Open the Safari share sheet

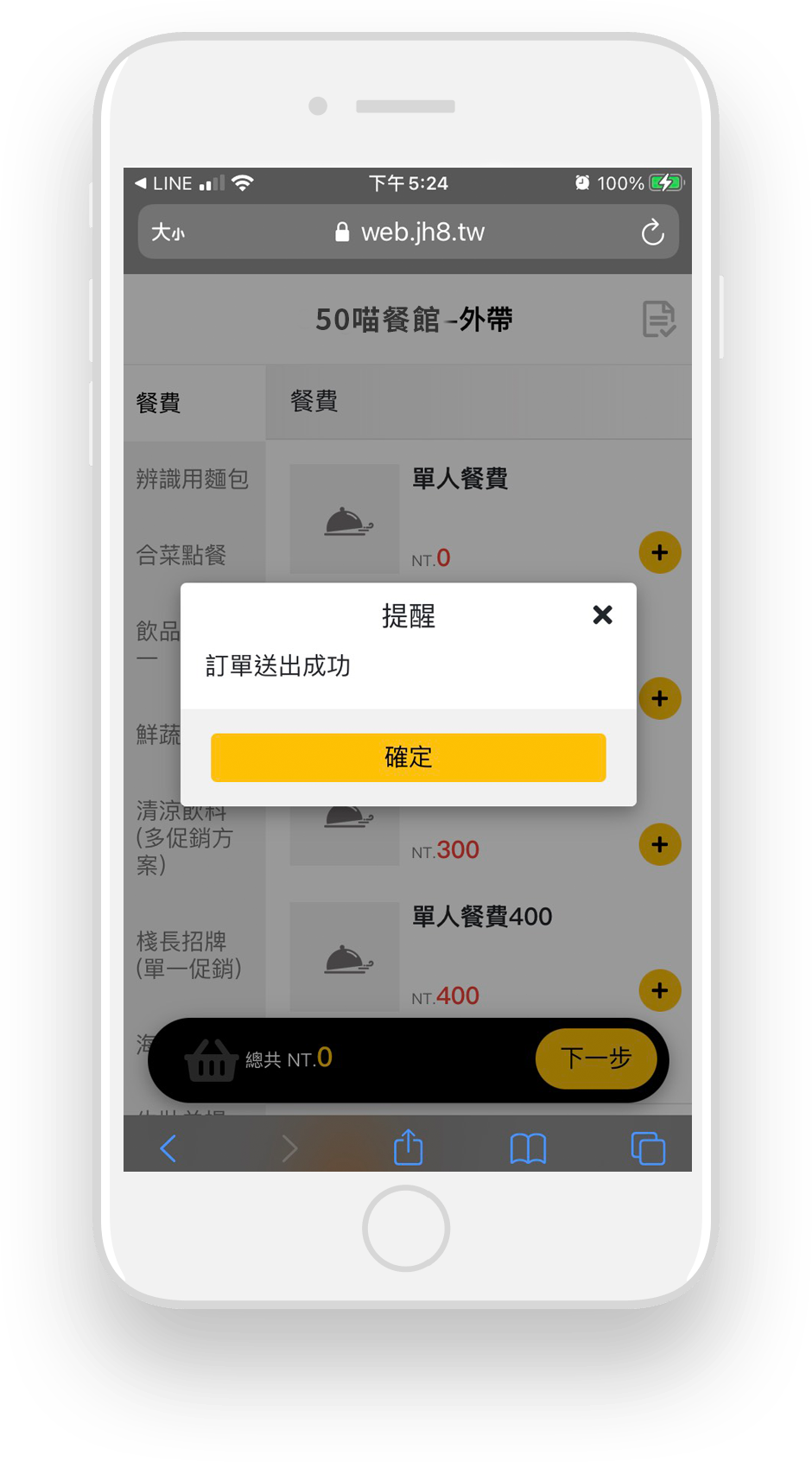pos(408,1148)
